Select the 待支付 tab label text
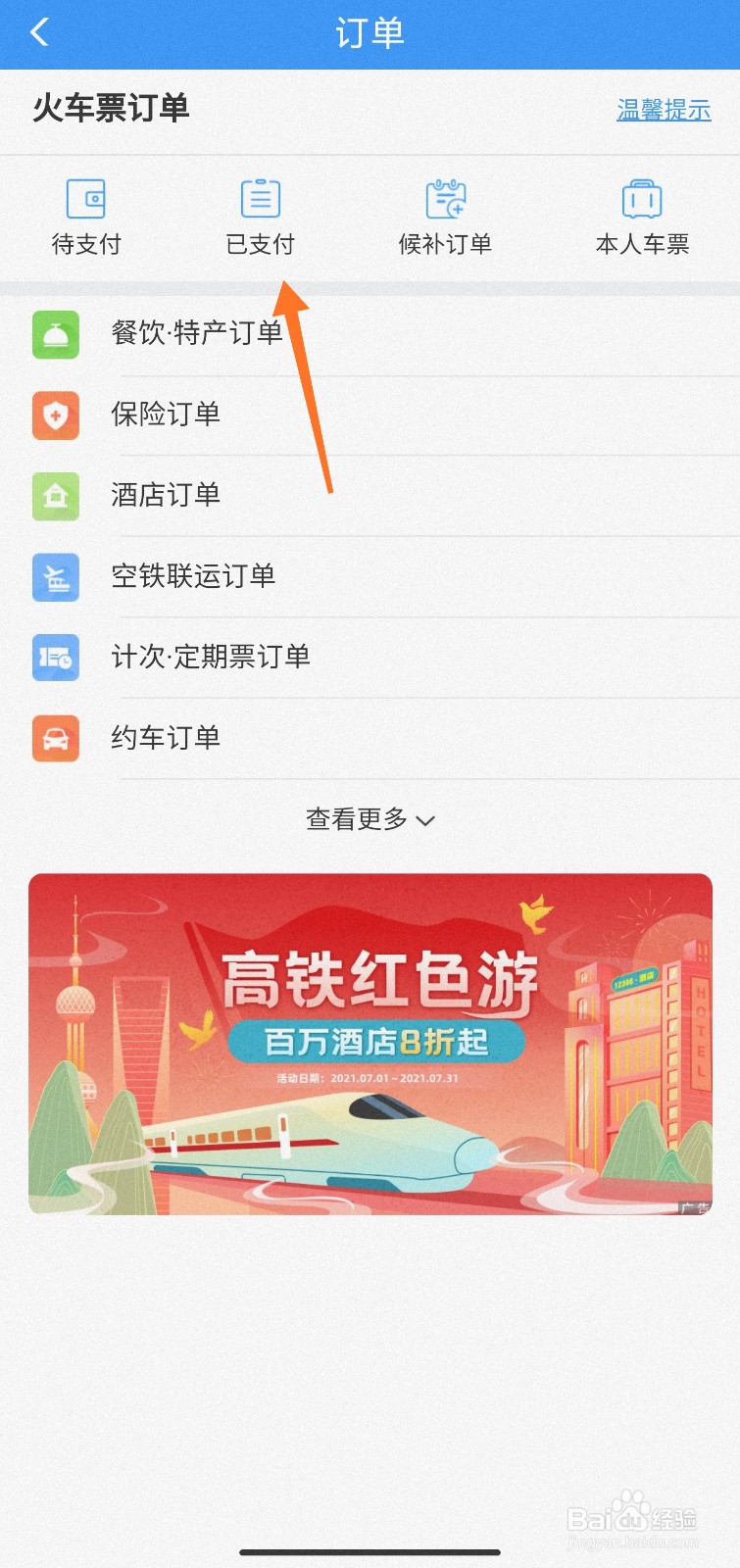This screenshot has height=1568, width=740. coord(86,245)
